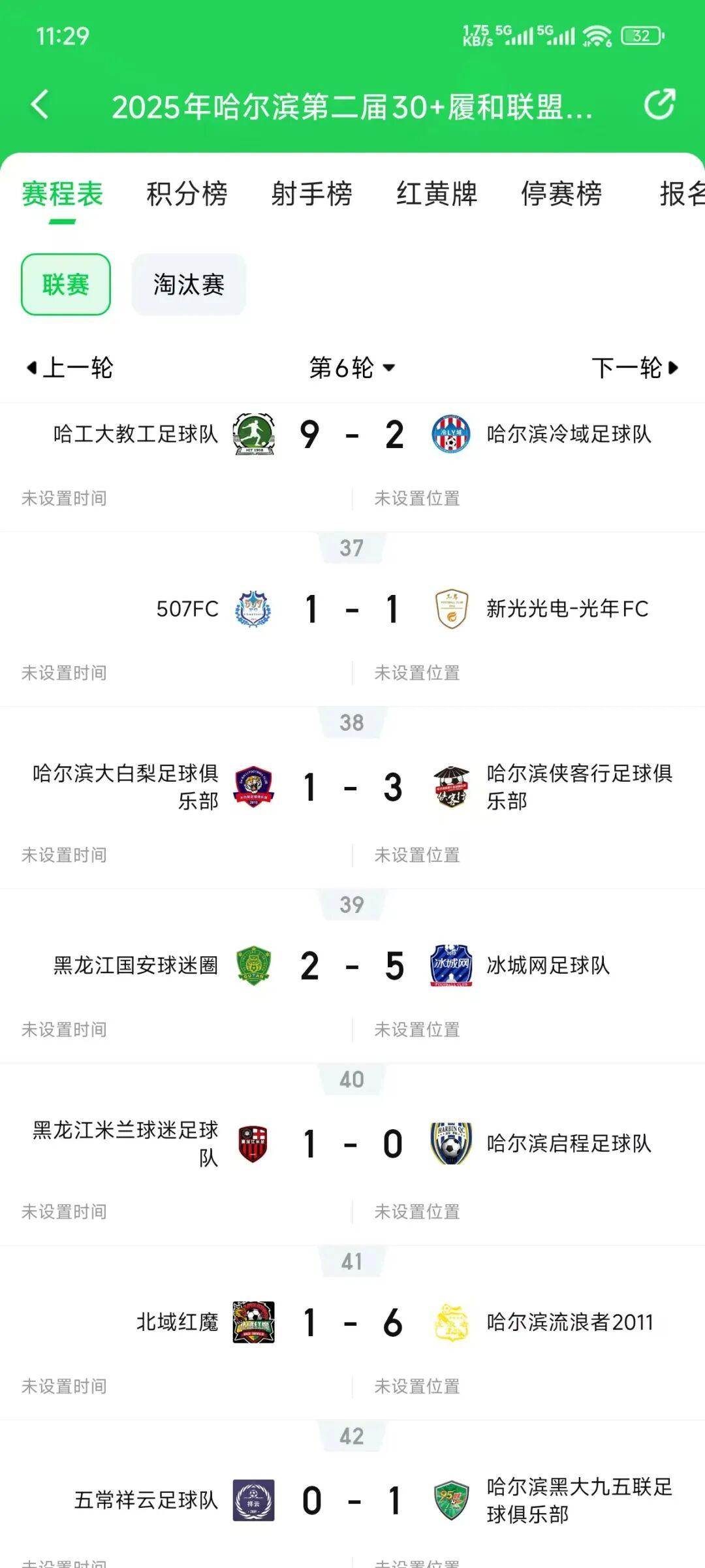View 黑龙江国安球迷圈 vs 冰城网足球队 match
The height and width of the screenshot is (1568, 705).
pyautogui.click(x=352, y=966)
